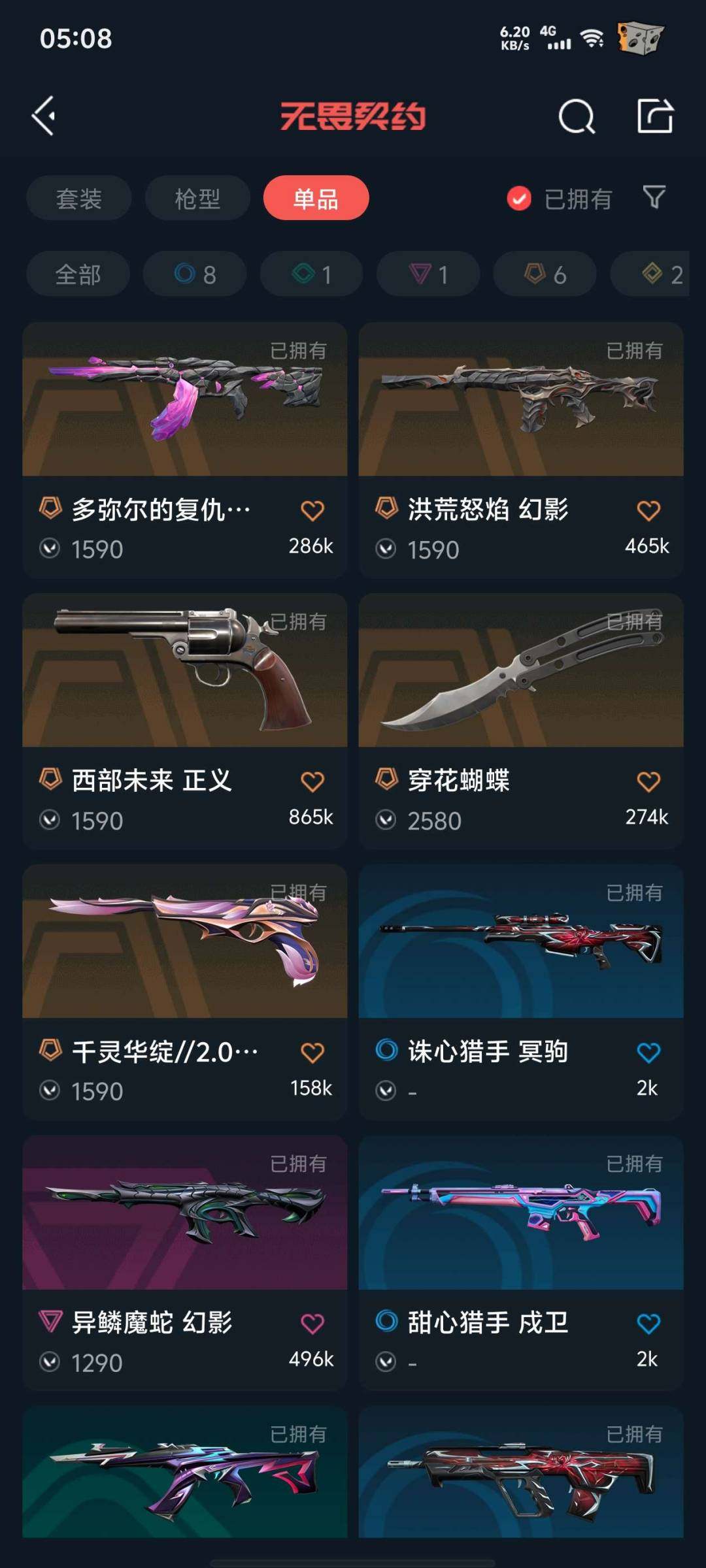Select the 全部 rarity chip
Viewport: 706px width, 1568px height.
tap(78, 274)
